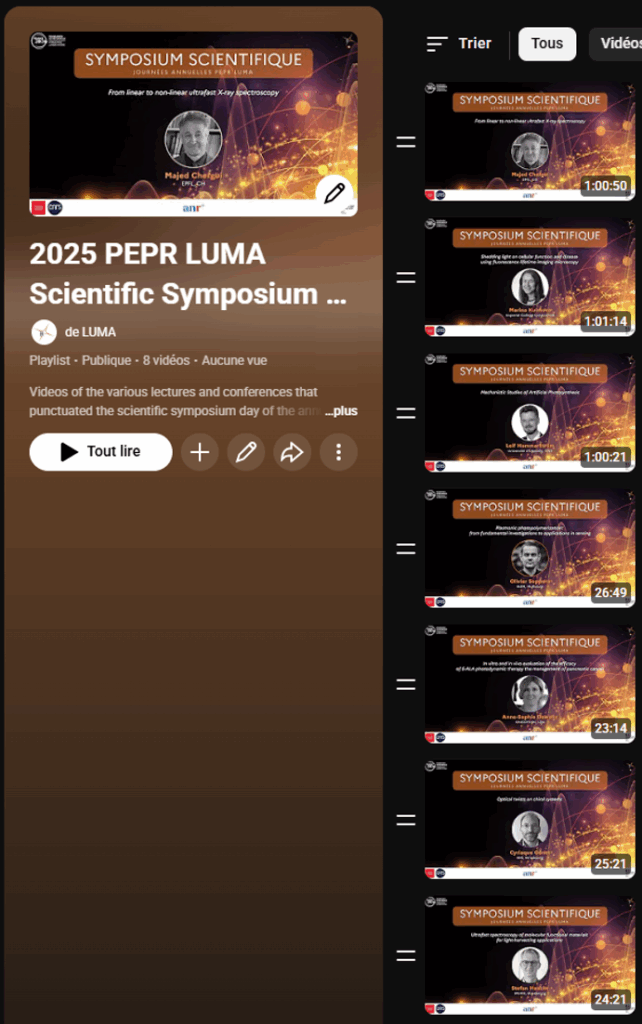Play all videos with Tout lire
642x1024 pixels.
click(x=101, y=452)
